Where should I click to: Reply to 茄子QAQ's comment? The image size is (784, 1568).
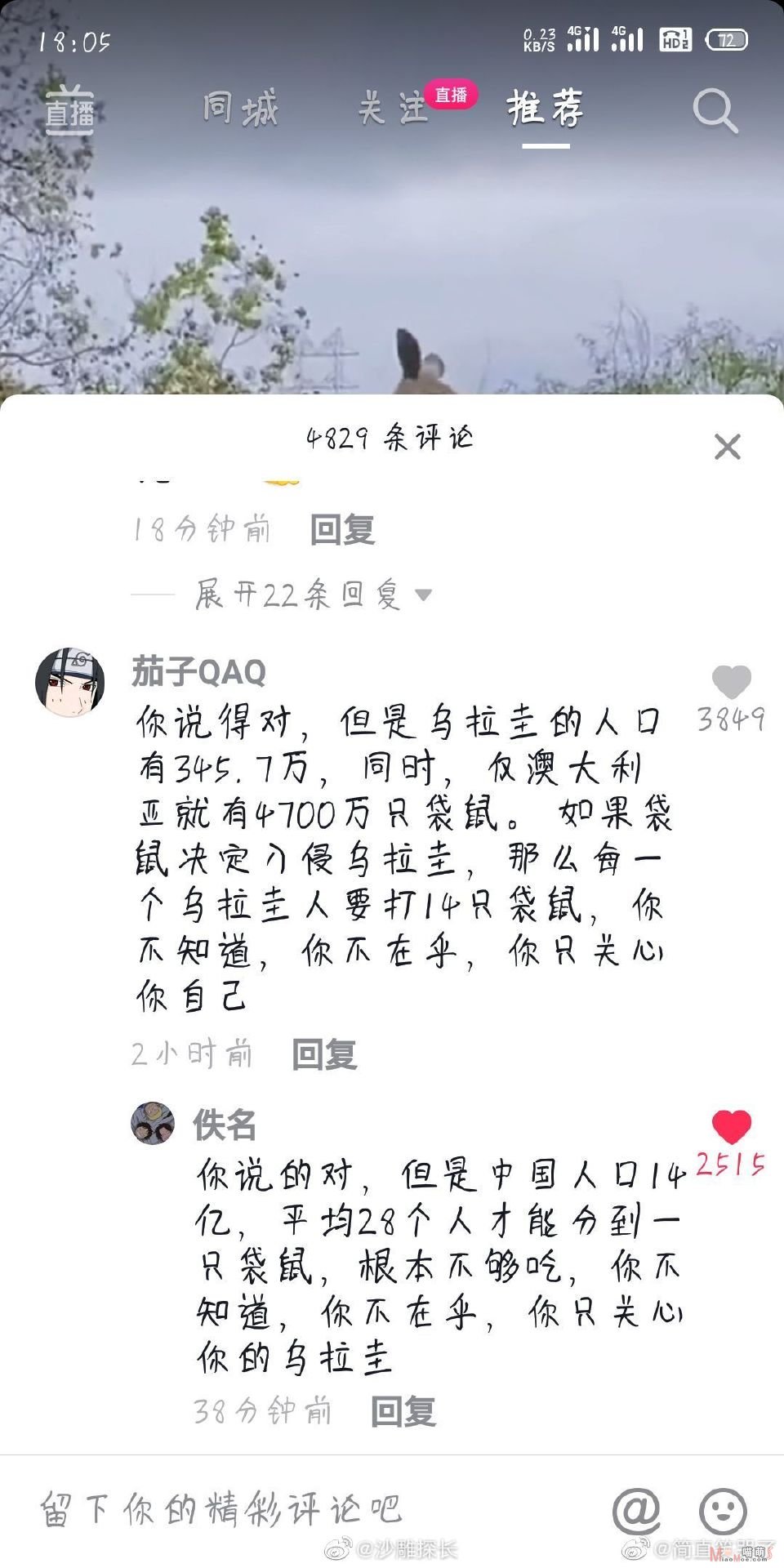click(x=324, y=1054)
